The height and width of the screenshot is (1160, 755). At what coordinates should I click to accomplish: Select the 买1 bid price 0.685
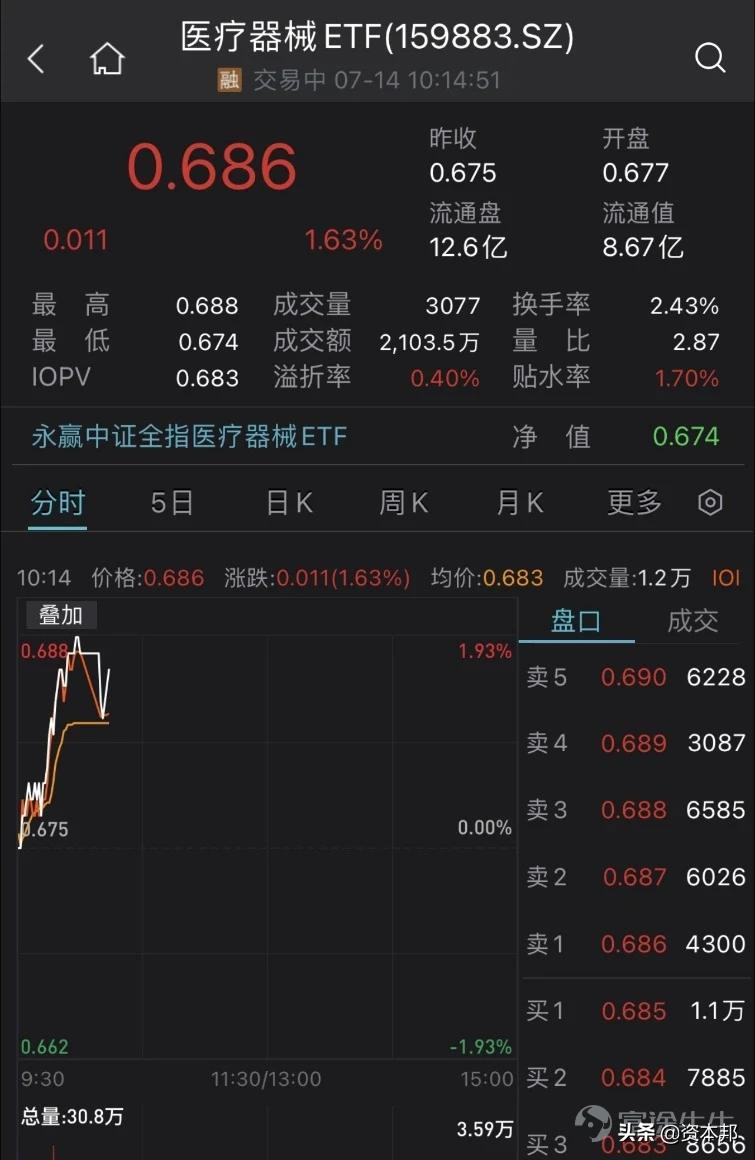(x=634, y=1011)
